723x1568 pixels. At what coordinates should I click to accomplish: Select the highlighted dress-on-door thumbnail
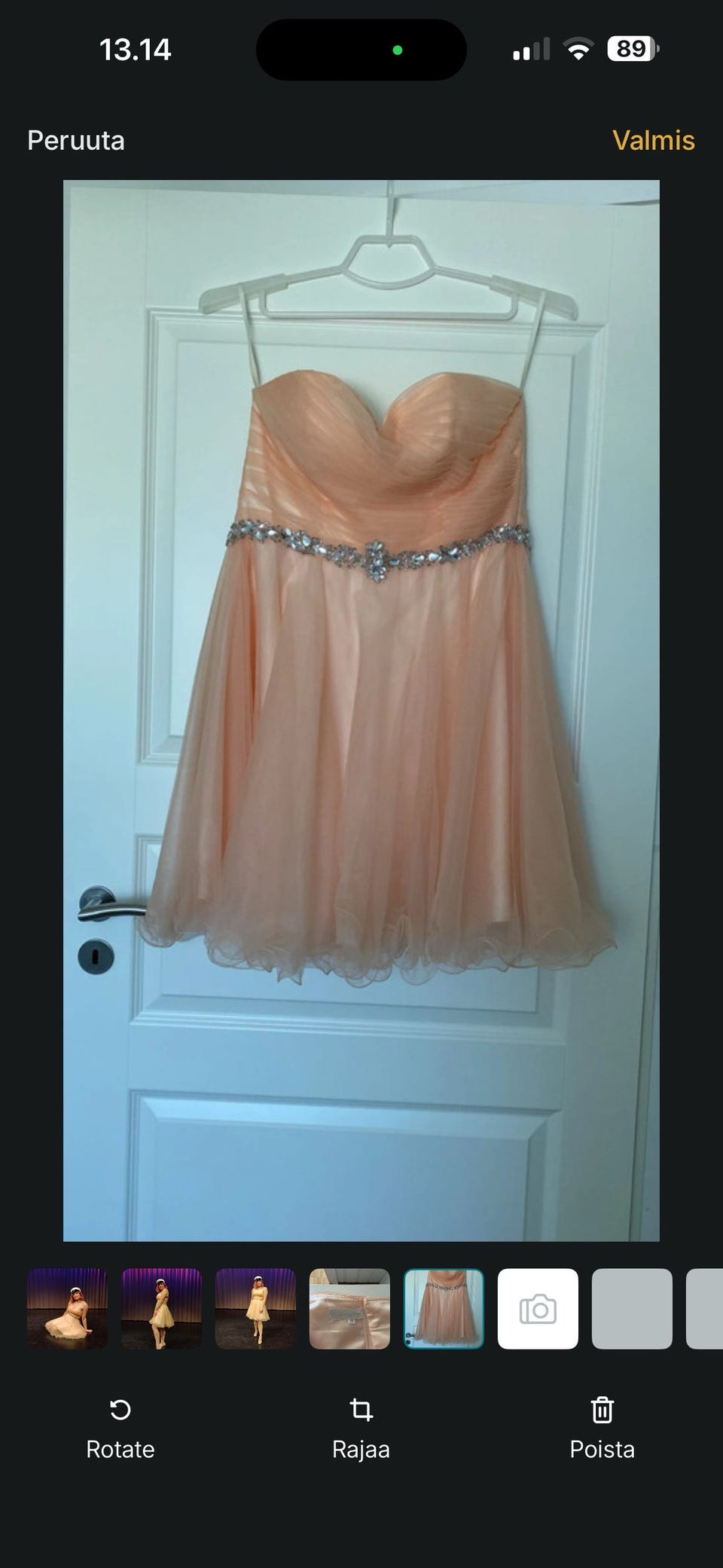pyautogui.click(x=444, y=1309)
